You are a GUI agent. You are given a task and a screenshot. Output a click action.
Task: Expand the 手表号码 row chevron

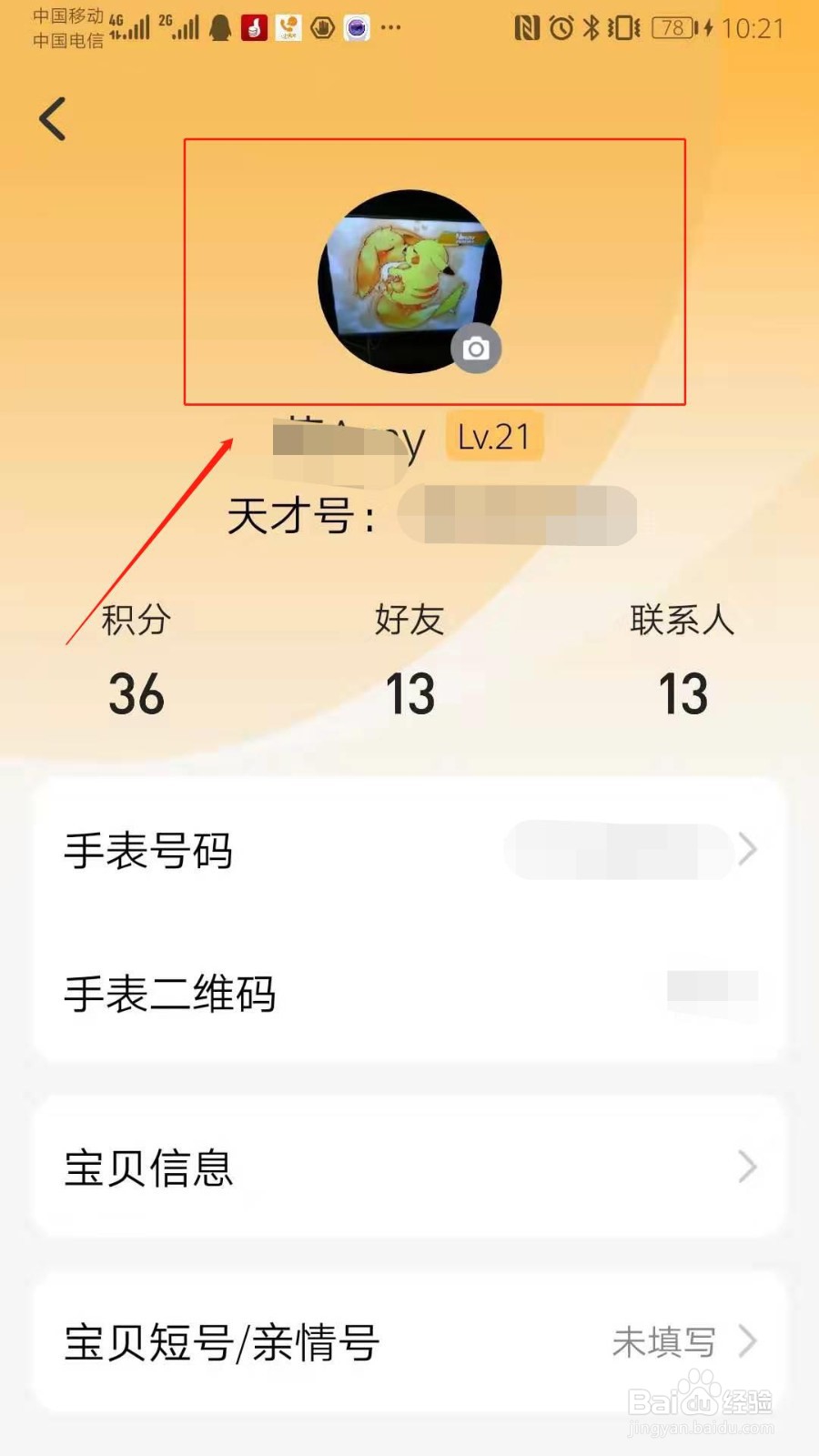click(x=748, y=850)
